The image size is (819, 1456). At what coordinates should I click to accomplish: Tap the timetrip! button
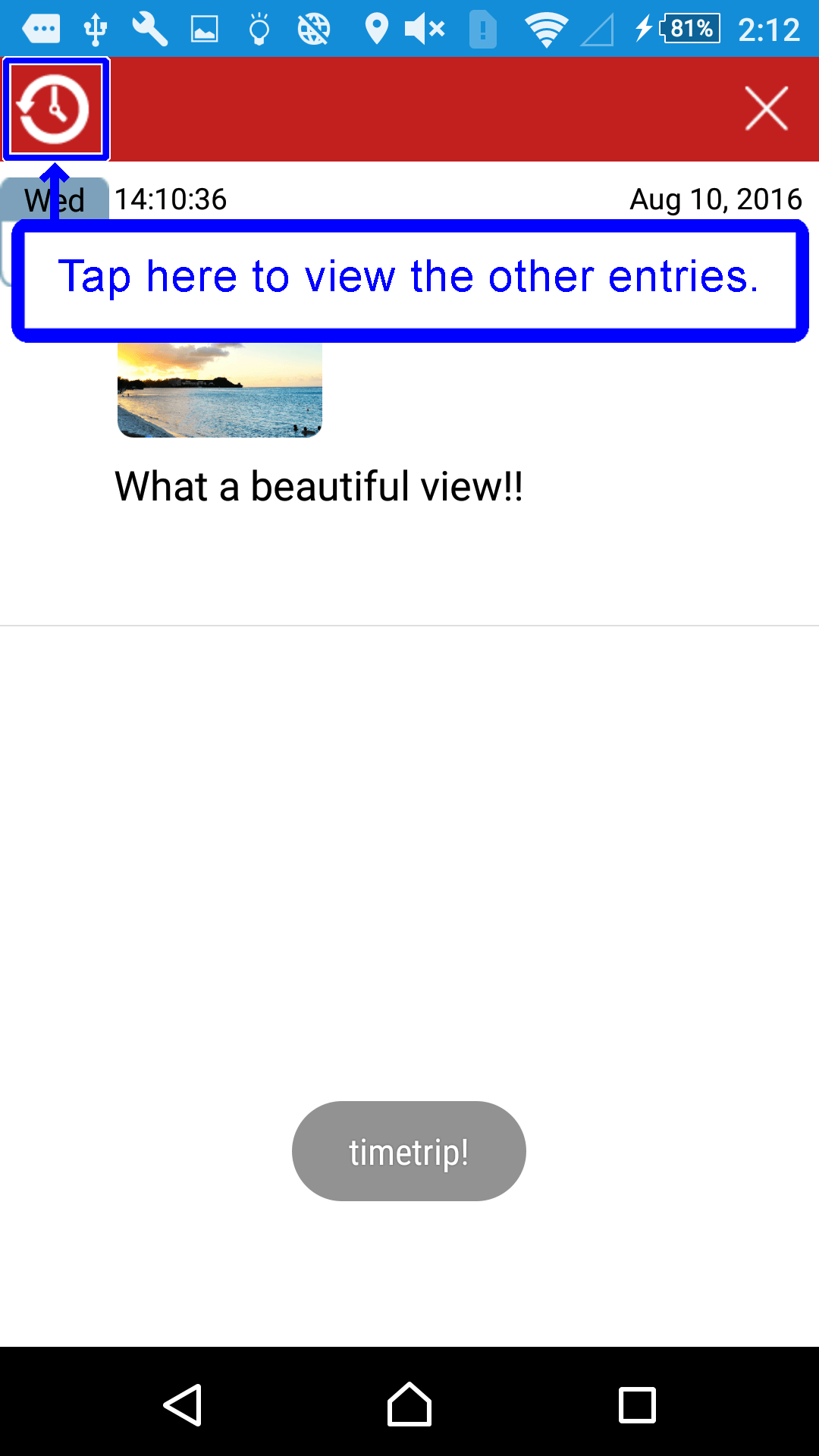409,1151
